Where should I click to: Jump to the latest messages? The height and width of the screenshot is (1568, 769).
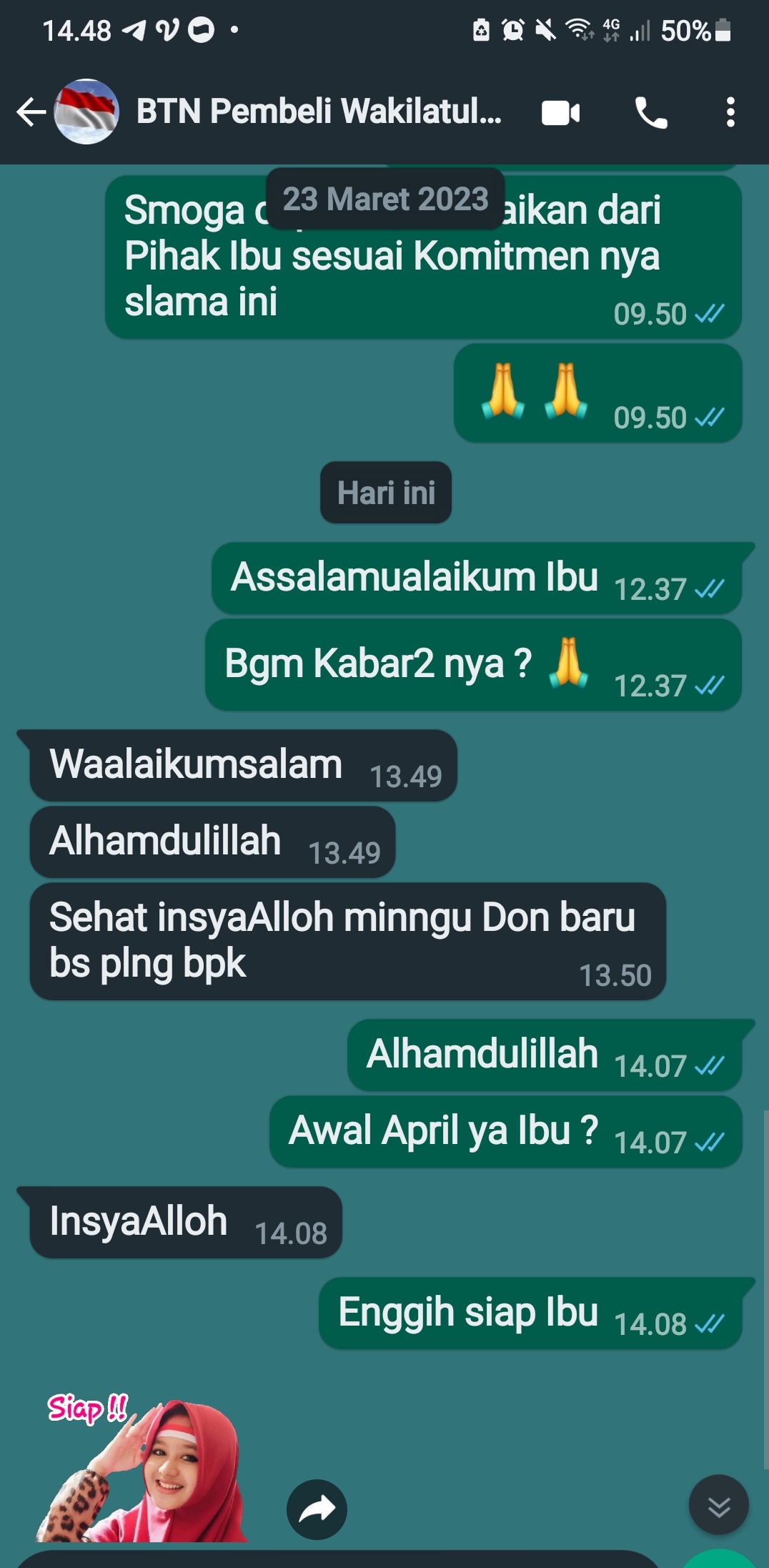point(718,1505)
